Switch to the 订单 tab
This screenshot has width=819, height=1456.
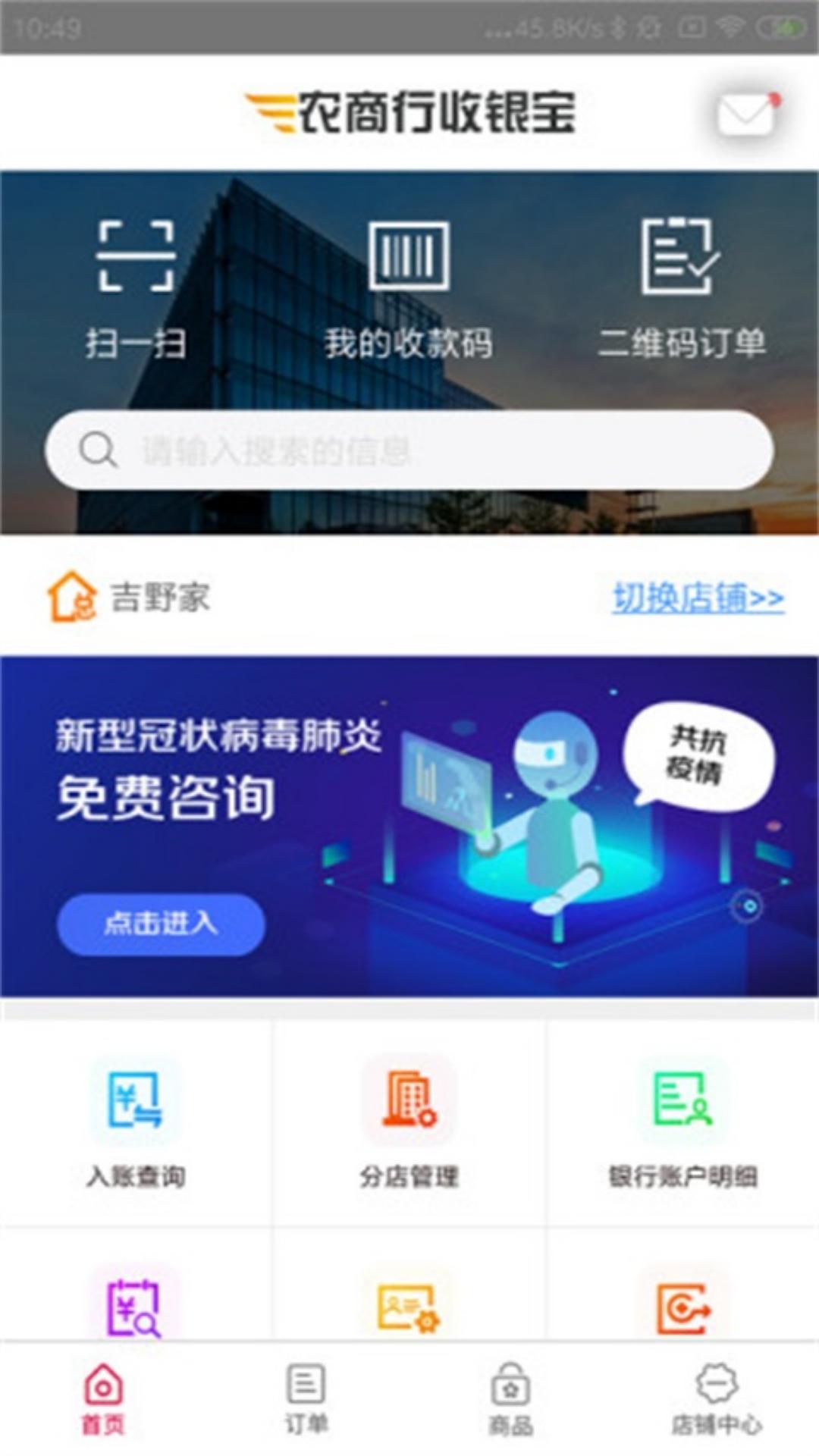[306, 1399]
